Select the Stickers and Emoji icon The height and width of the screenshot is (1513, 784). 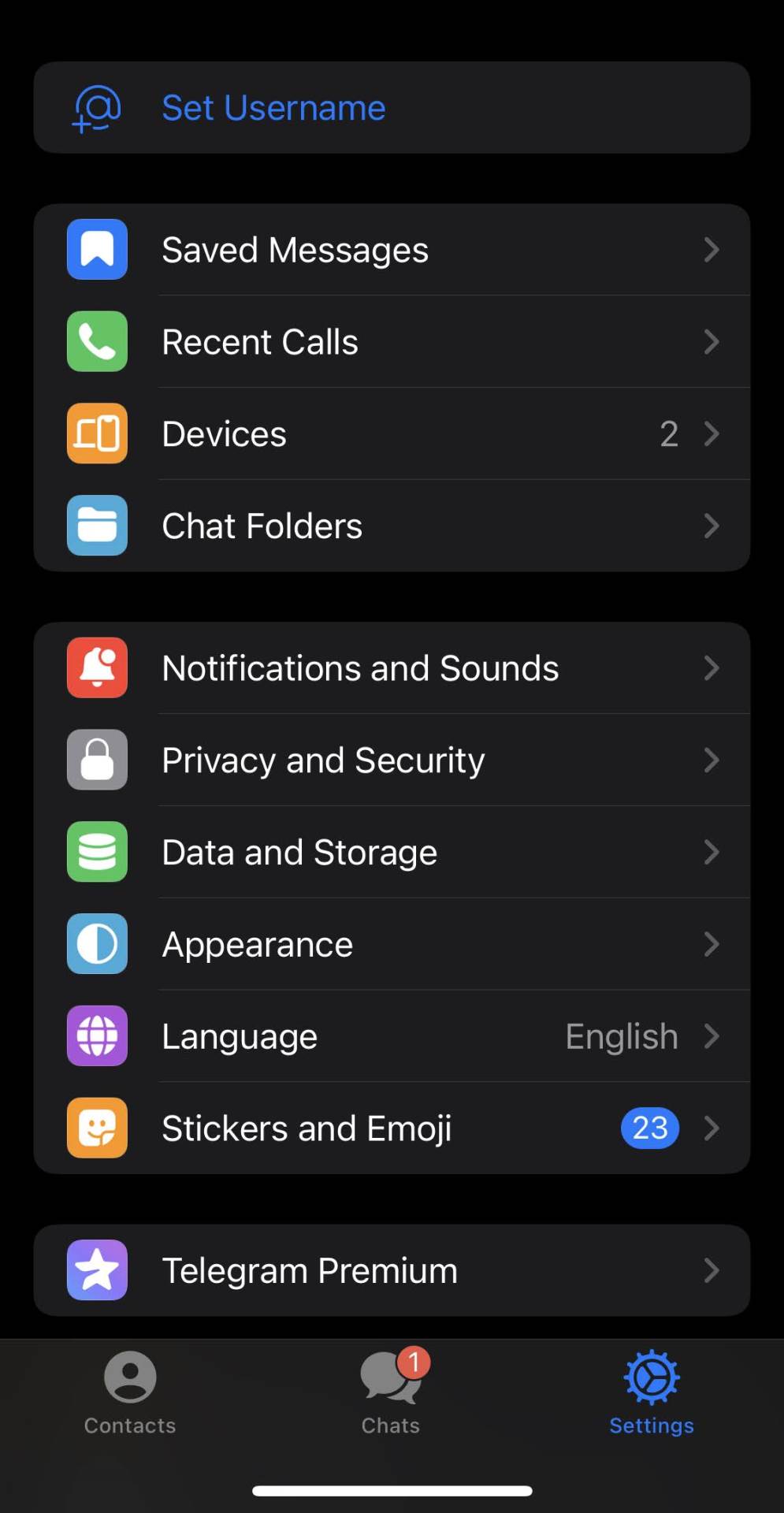(x=96, y=1128)
